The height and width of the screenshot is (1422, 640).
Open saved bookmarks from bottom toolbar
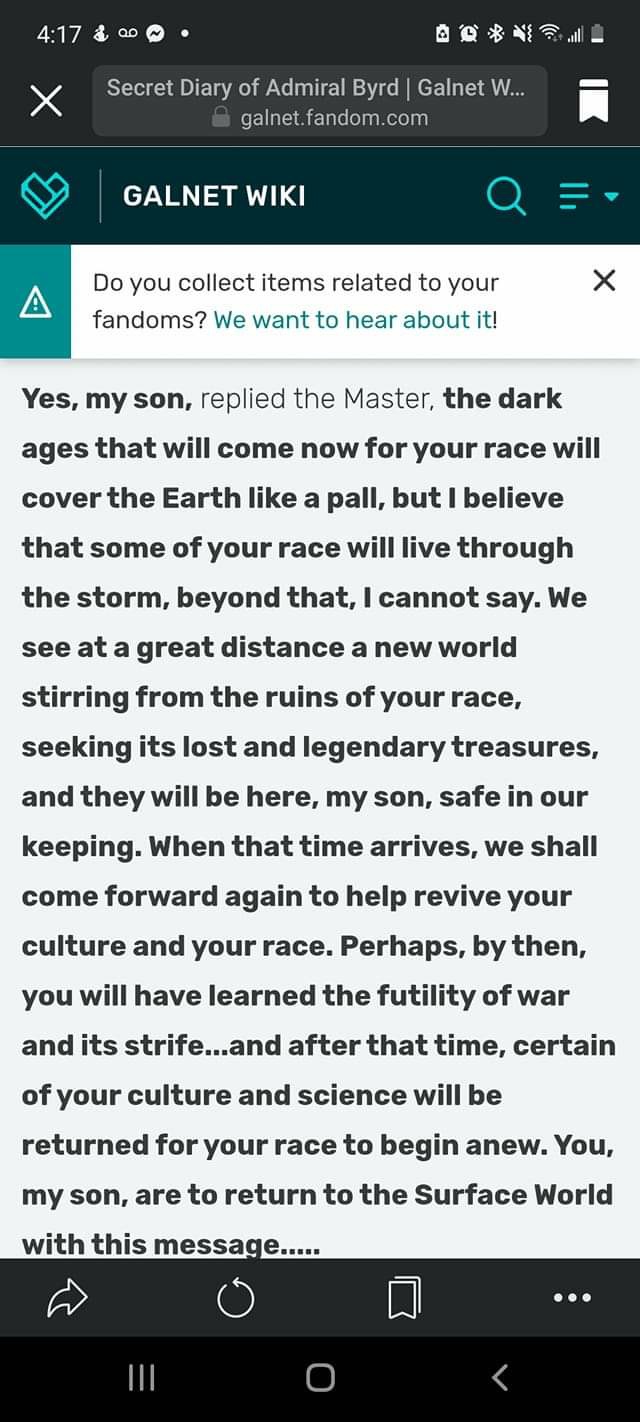(404, 1299)
